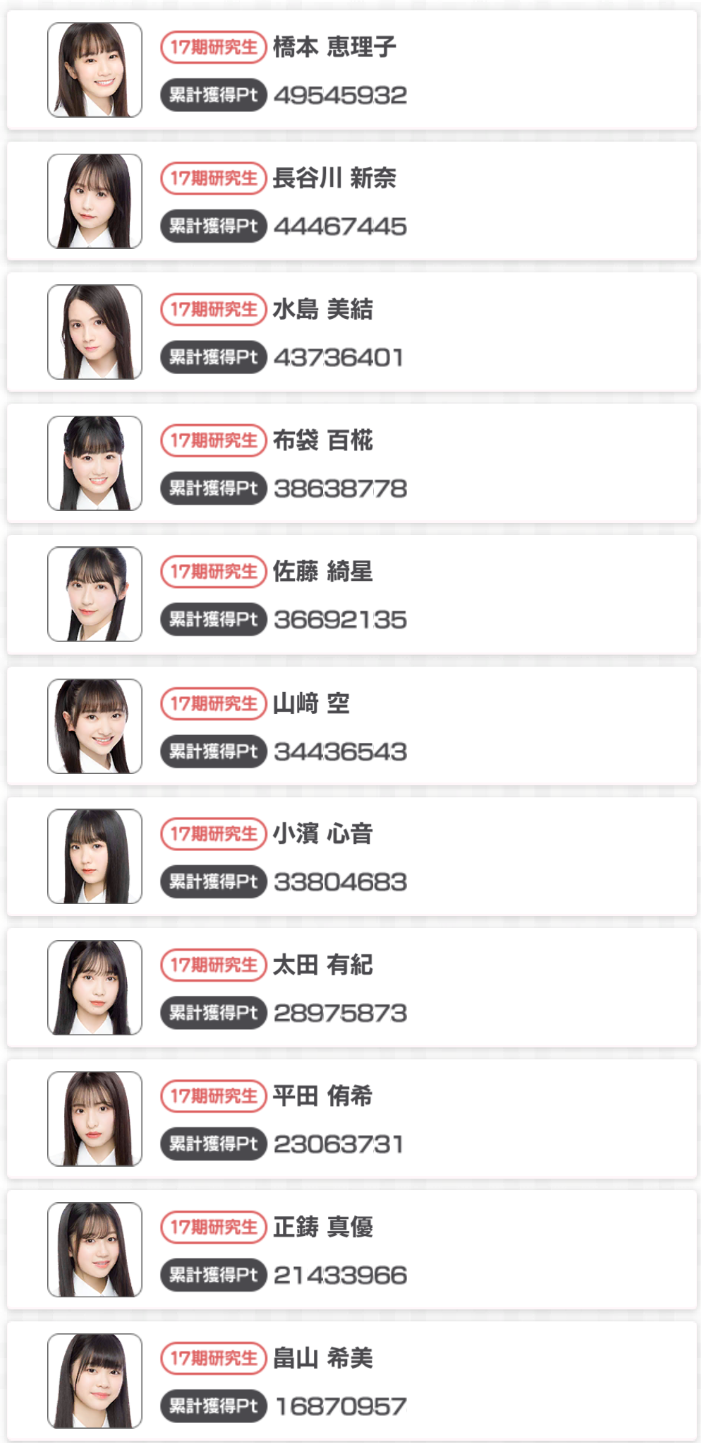This screenshot has width=701, height=1443.
Task: View the 太田 有紀 card
Action: 351,987
